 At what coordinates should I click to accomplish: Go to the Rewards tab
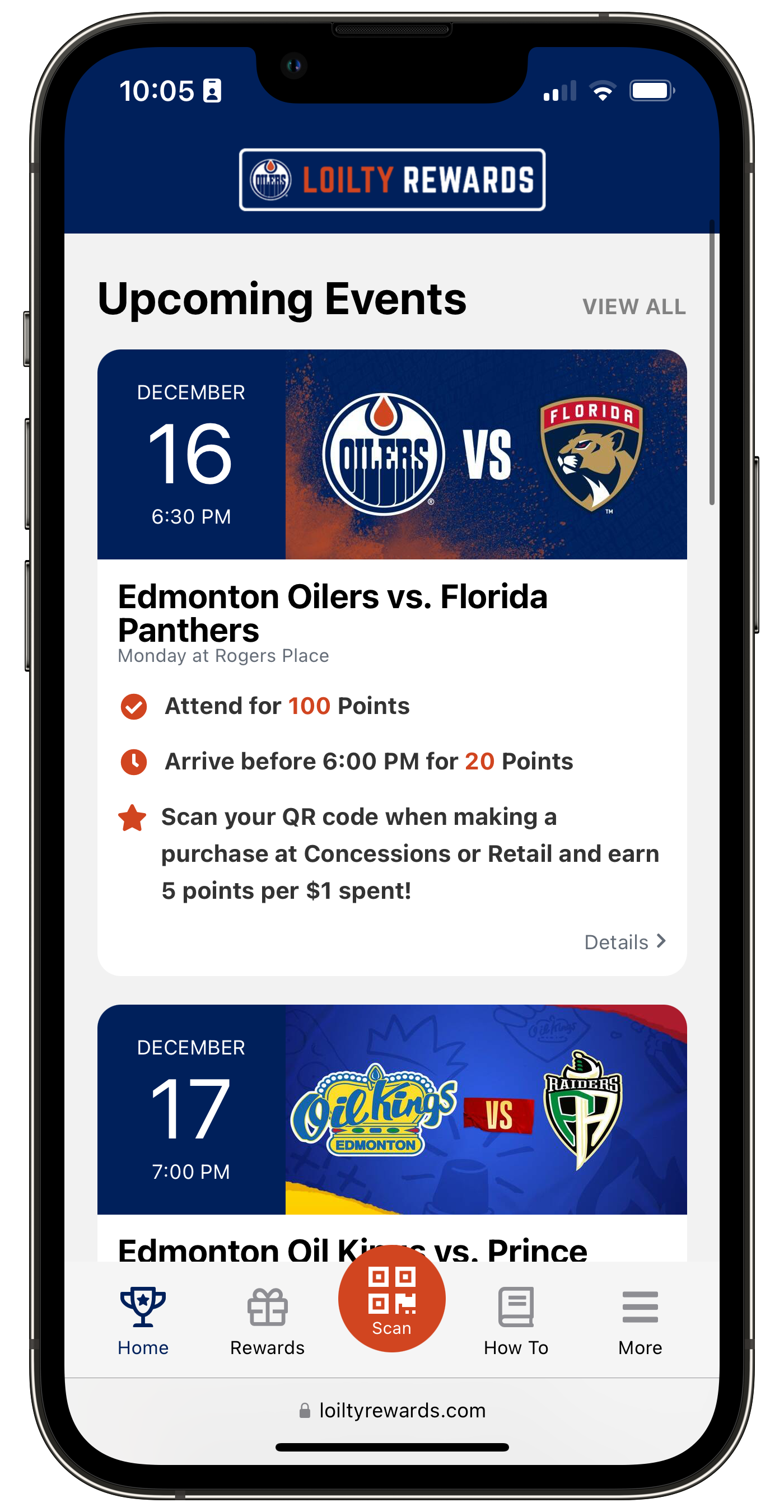267,1320
